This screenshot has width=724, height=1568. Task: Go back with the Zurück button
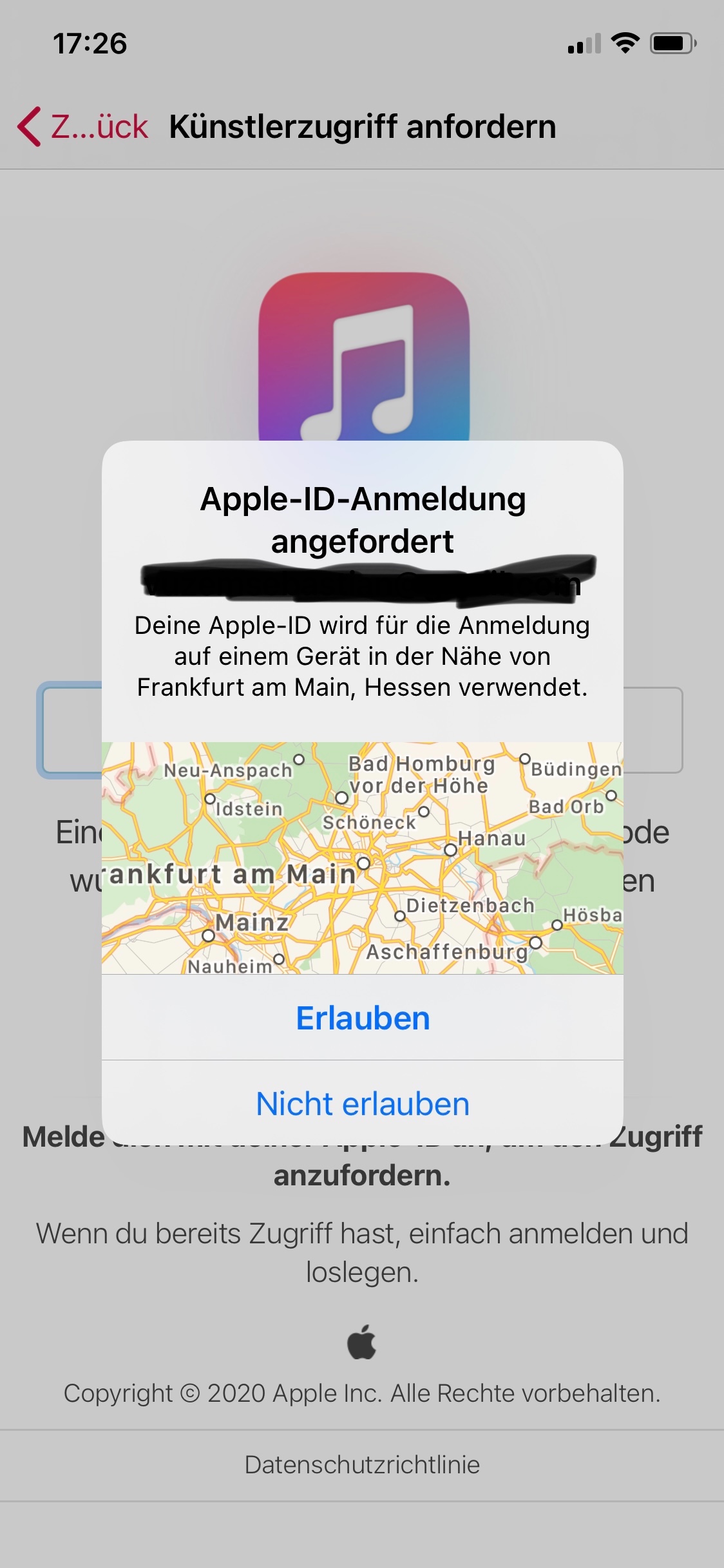tap(84, 126)
